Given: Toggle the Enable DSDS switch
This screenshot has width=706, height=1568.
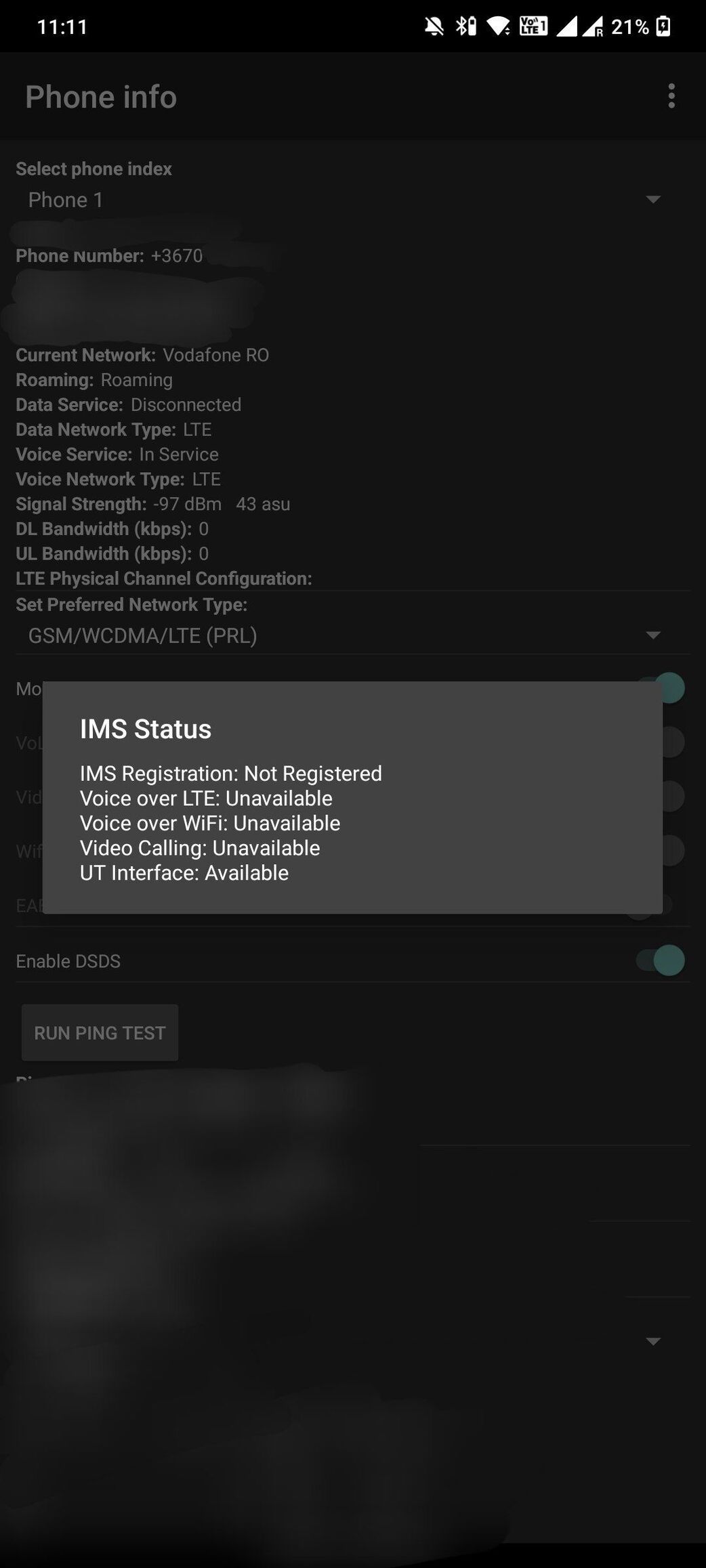Looking at the screenshot, I should pyautogui.click(x=660, y=960).
